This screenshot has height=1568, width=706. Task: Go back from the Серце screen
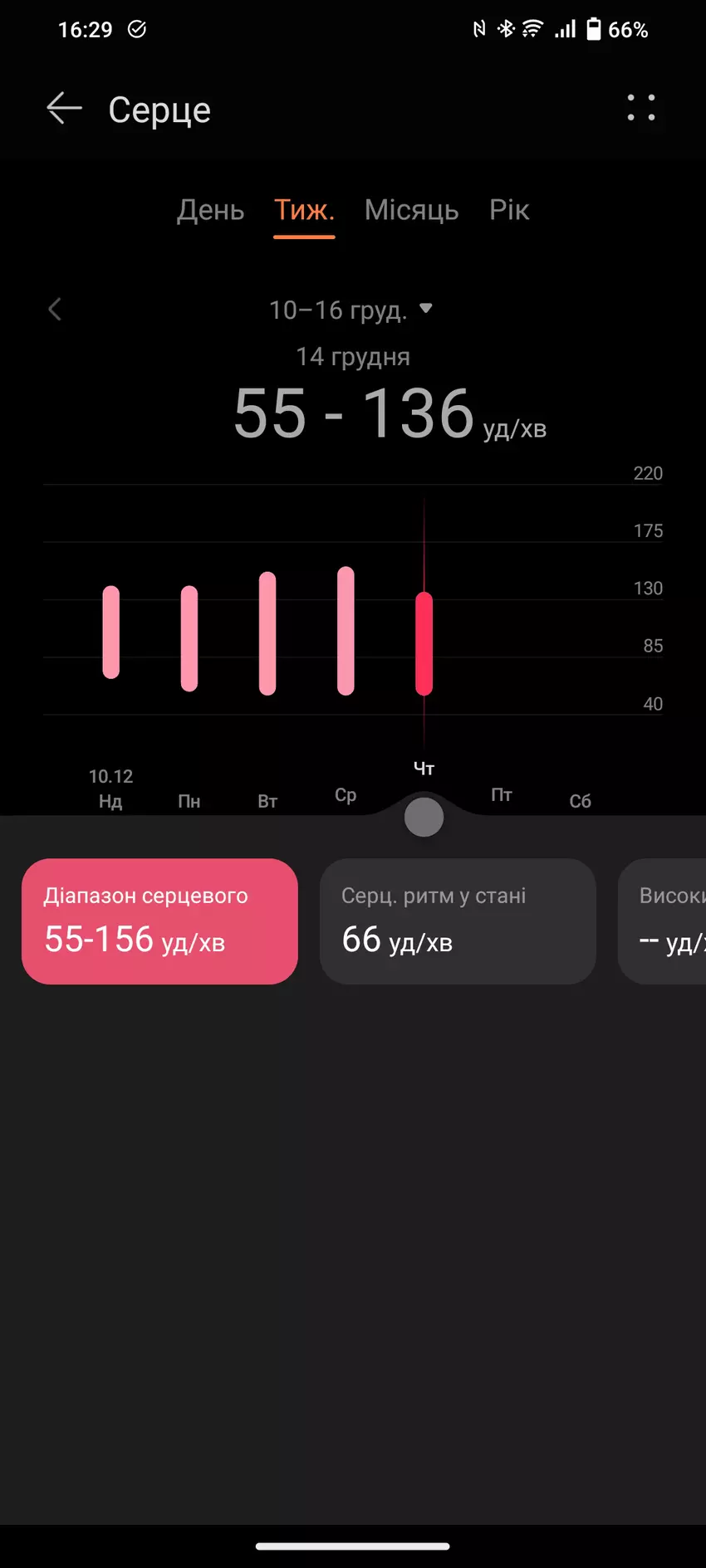pos(64,109)
